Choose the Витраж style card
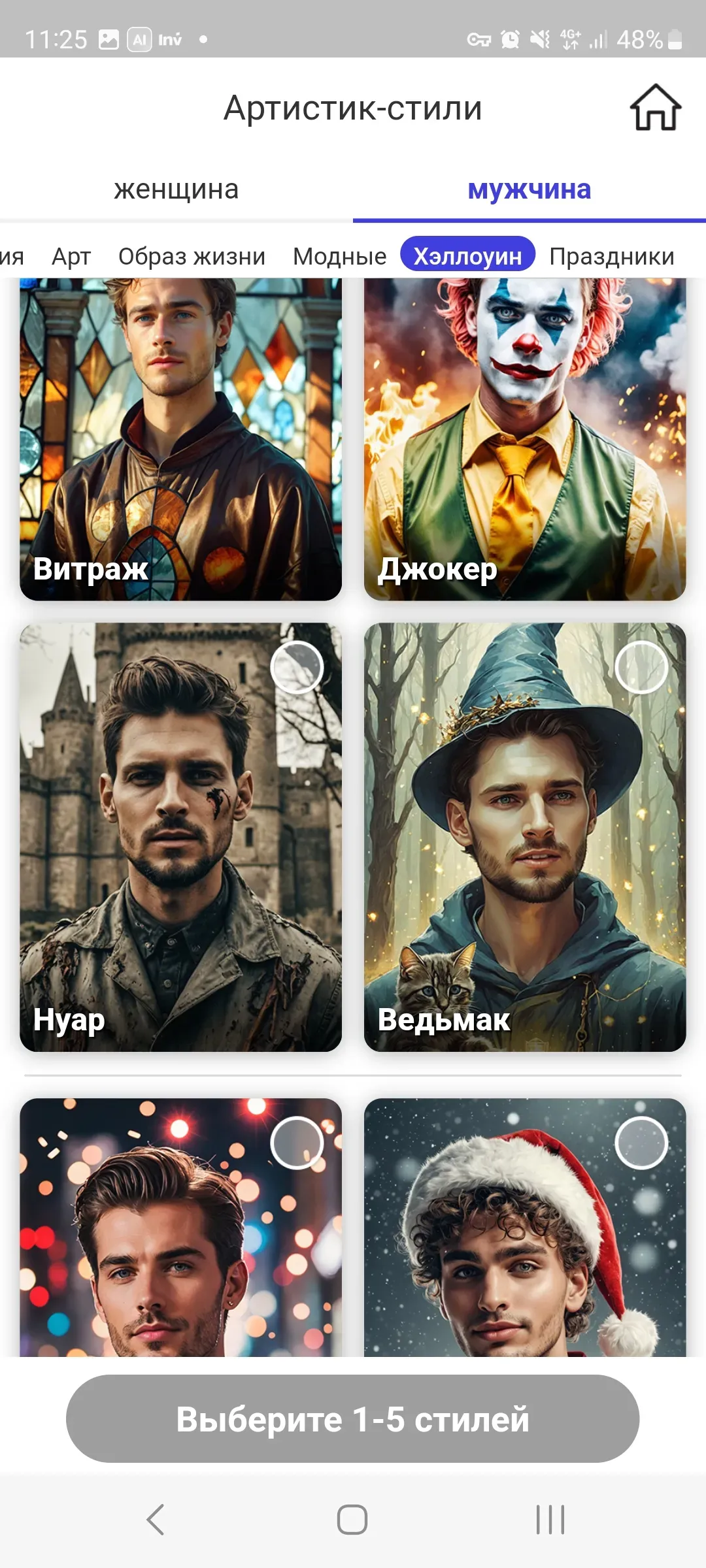This screenshot has width=706, height=1568. 180,438
